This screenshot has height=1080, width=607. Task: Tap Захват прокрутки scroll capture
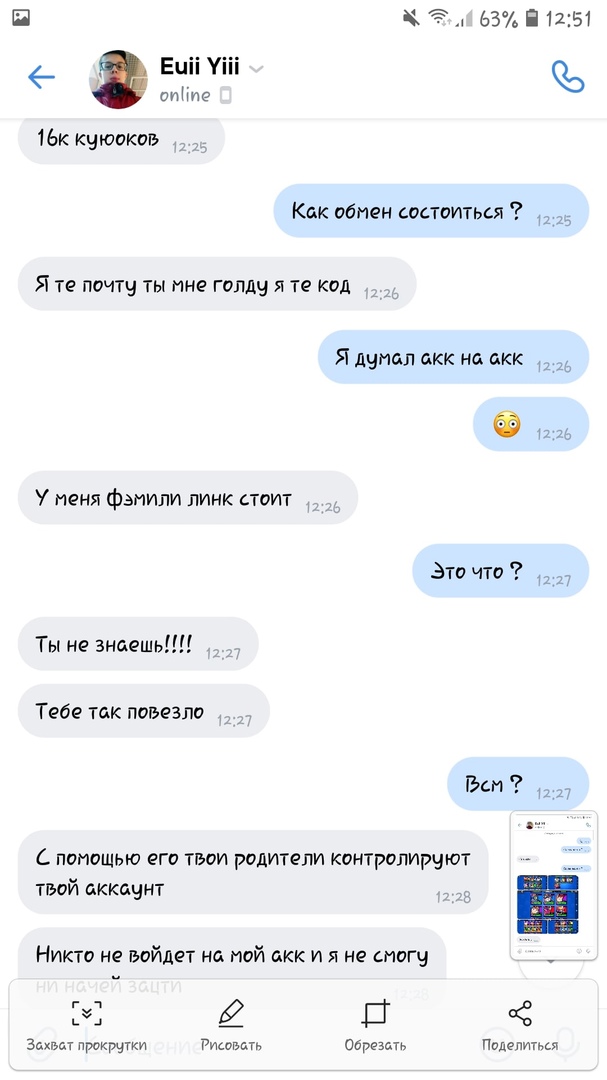pos(87,1024)
